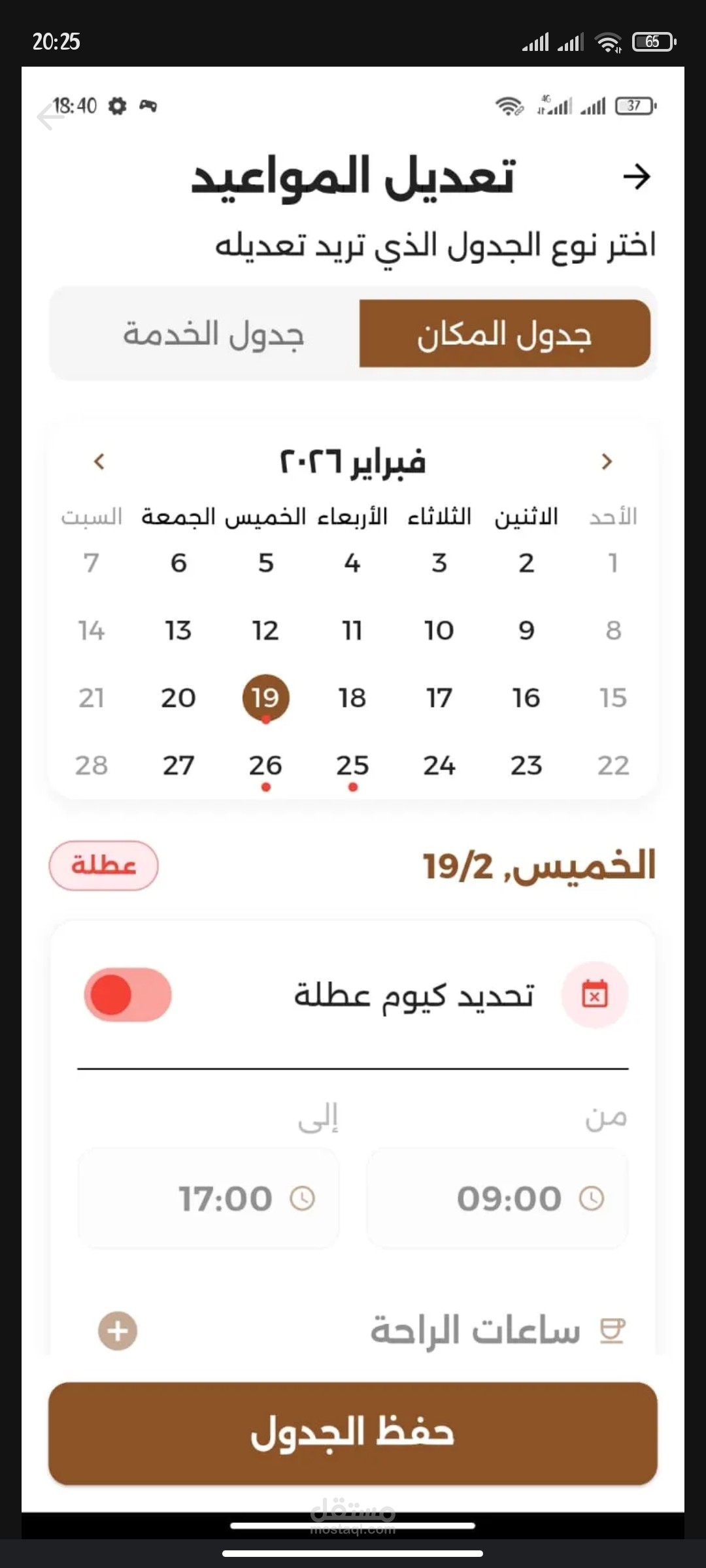The height and width of the screenshot is (1568, 706).
Task: Select day 19 in the calendar
Action: point(265,698)
